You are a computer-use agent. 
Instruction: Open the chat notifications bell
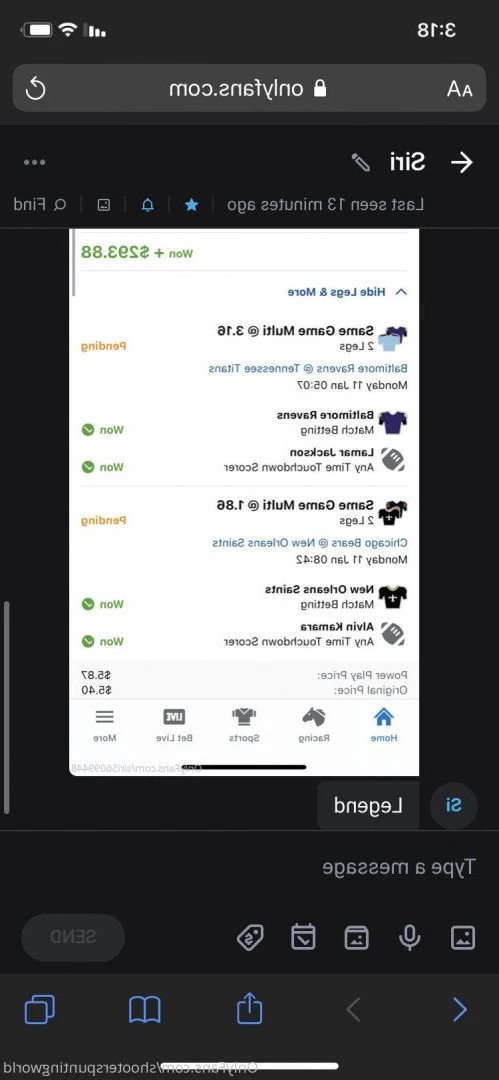coord(148,205)
